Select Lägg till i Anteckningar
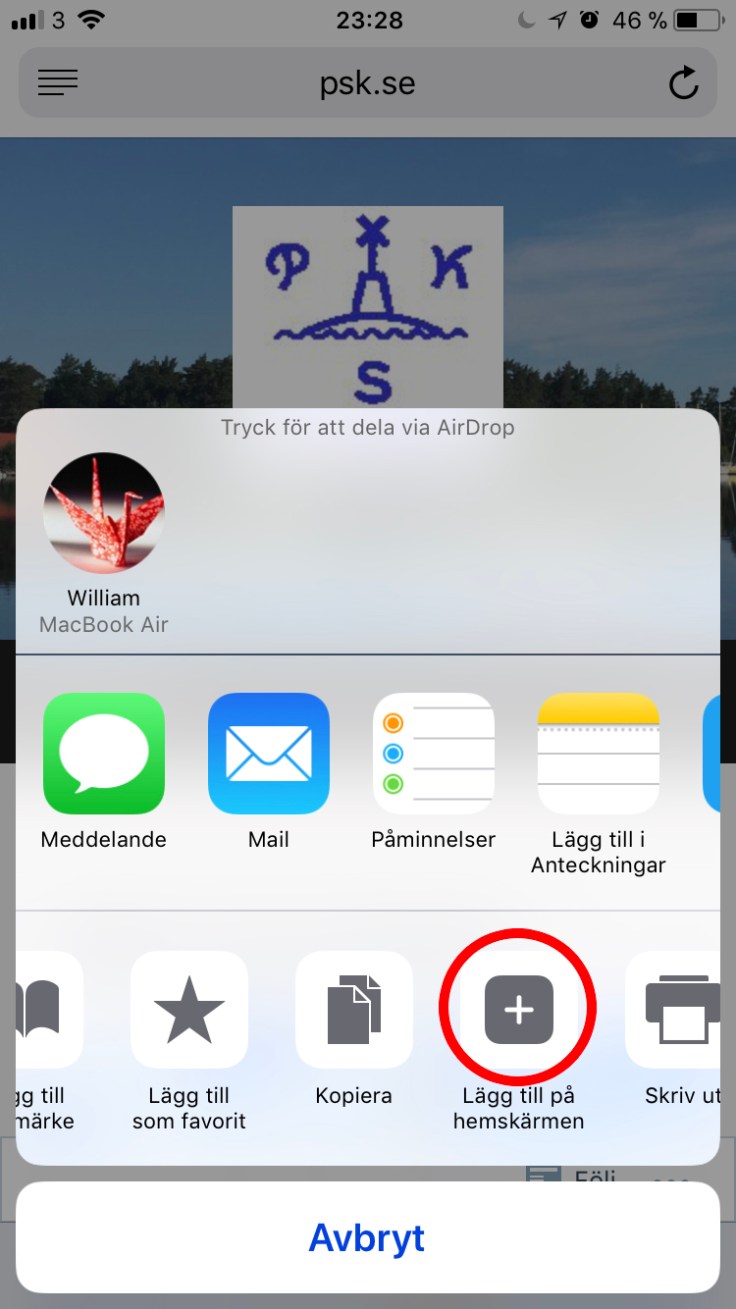This screenshot has width=736, height=1309. tap(598, 754)
